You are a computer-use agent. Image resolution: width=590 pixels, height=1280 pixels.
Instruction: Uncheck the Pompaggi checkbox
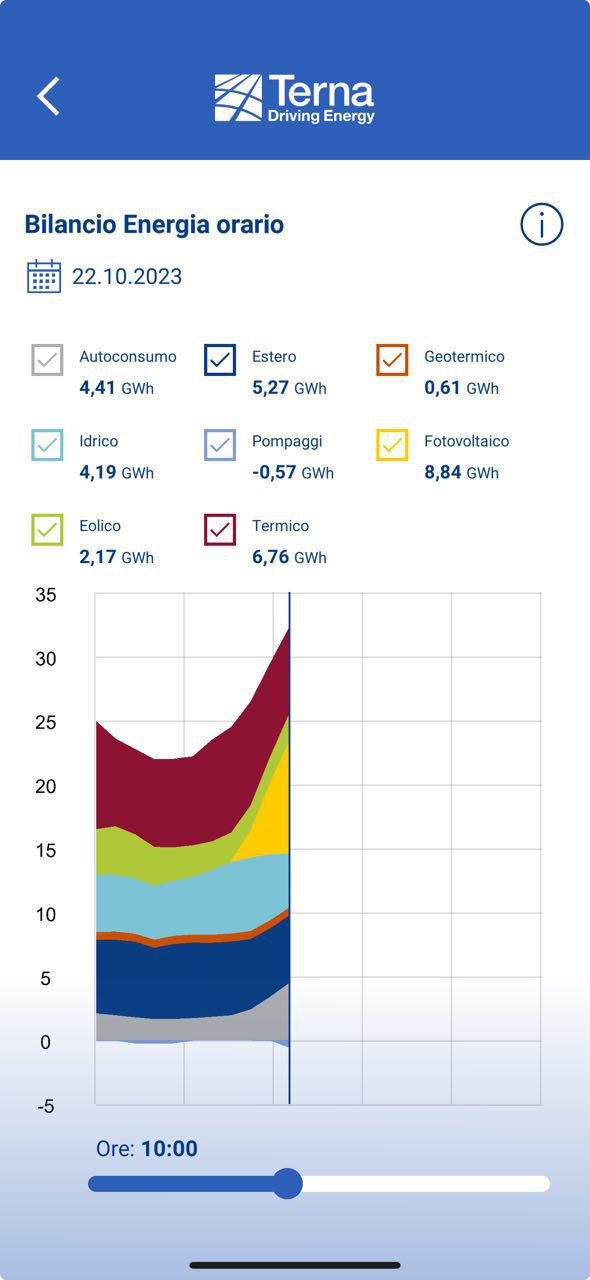[x=220, y=445]
